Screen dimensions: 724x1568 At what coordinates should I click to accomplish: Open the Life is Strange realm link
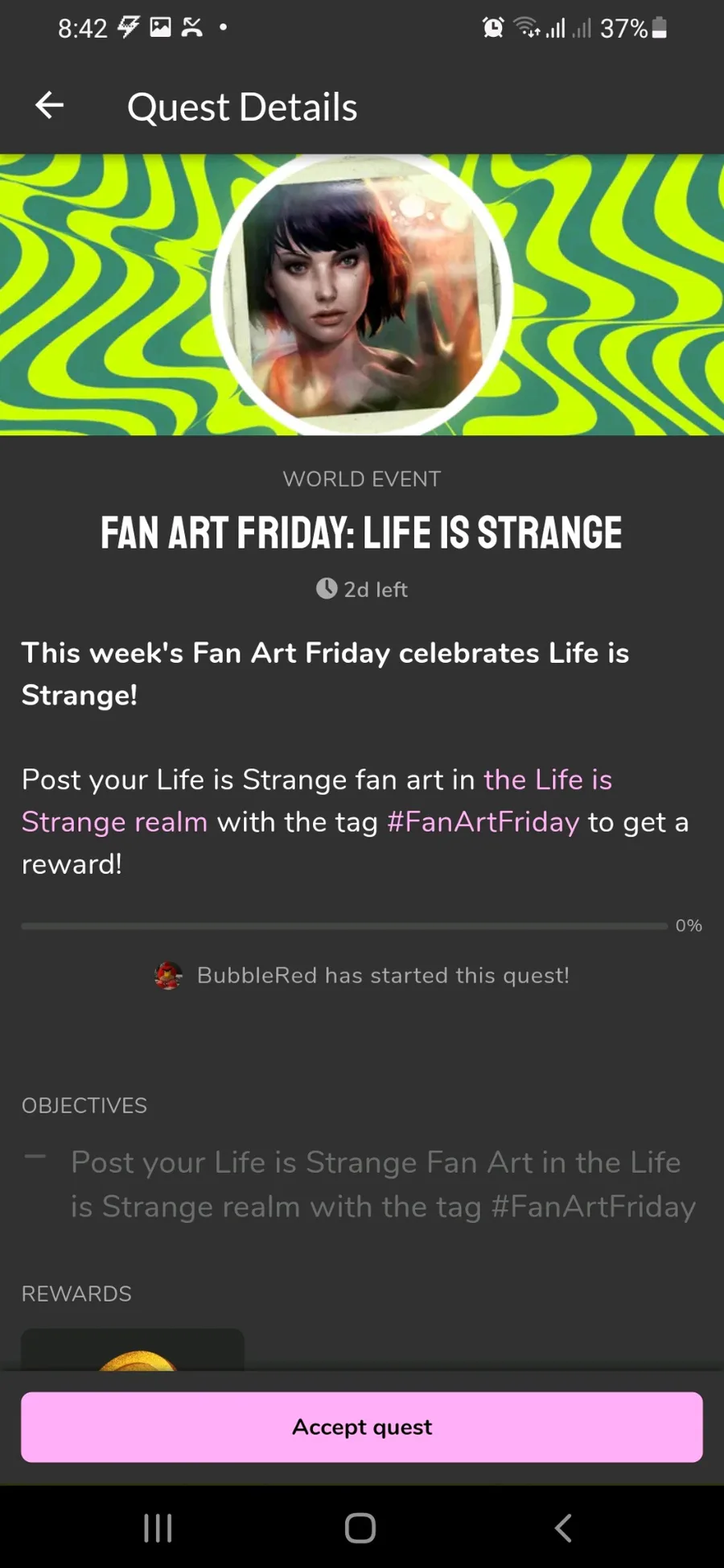point(317,800)
